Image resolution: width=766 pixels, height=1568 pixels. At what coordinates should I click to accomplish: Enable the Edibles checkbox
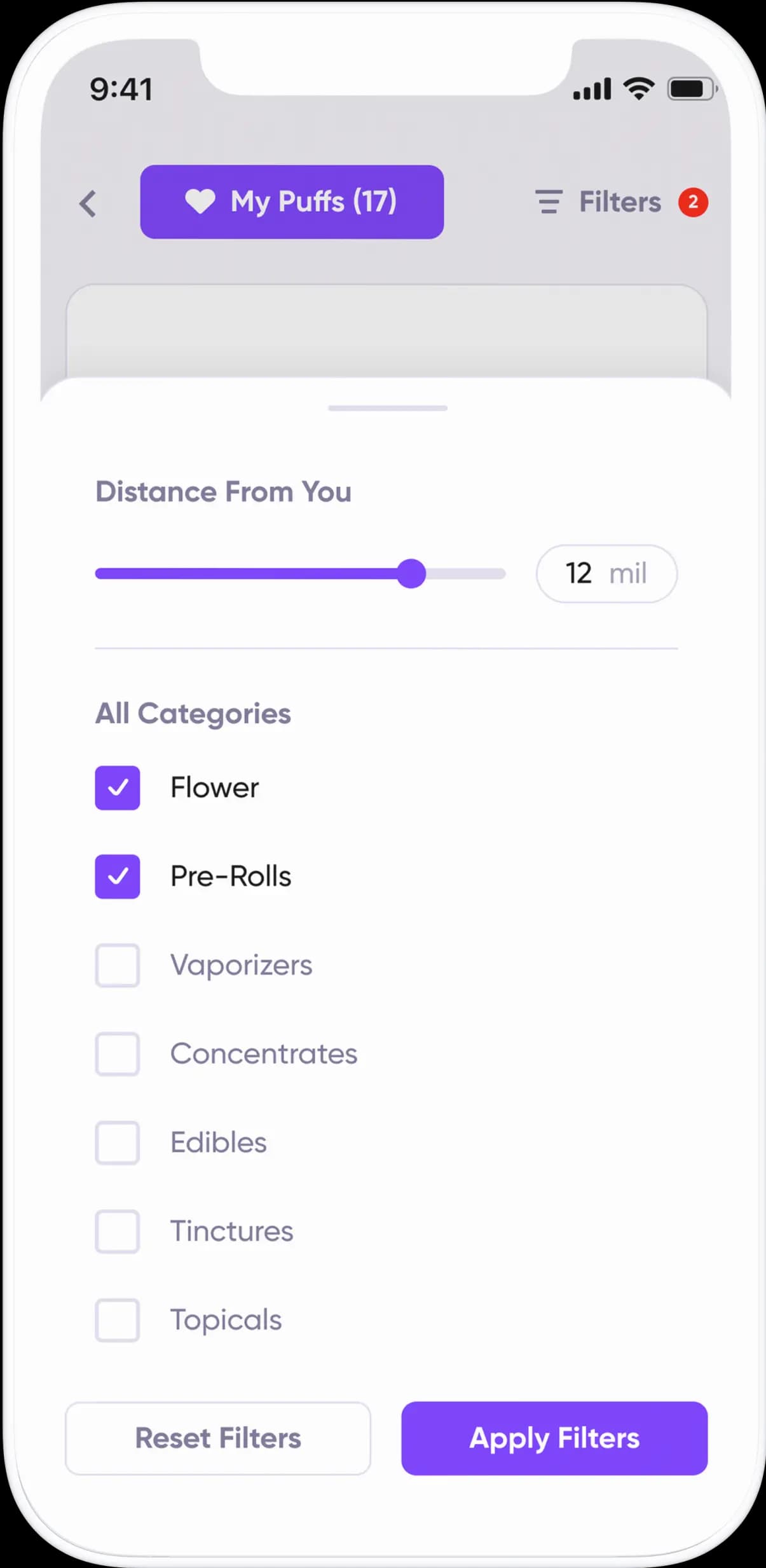tap(118, 1143)
